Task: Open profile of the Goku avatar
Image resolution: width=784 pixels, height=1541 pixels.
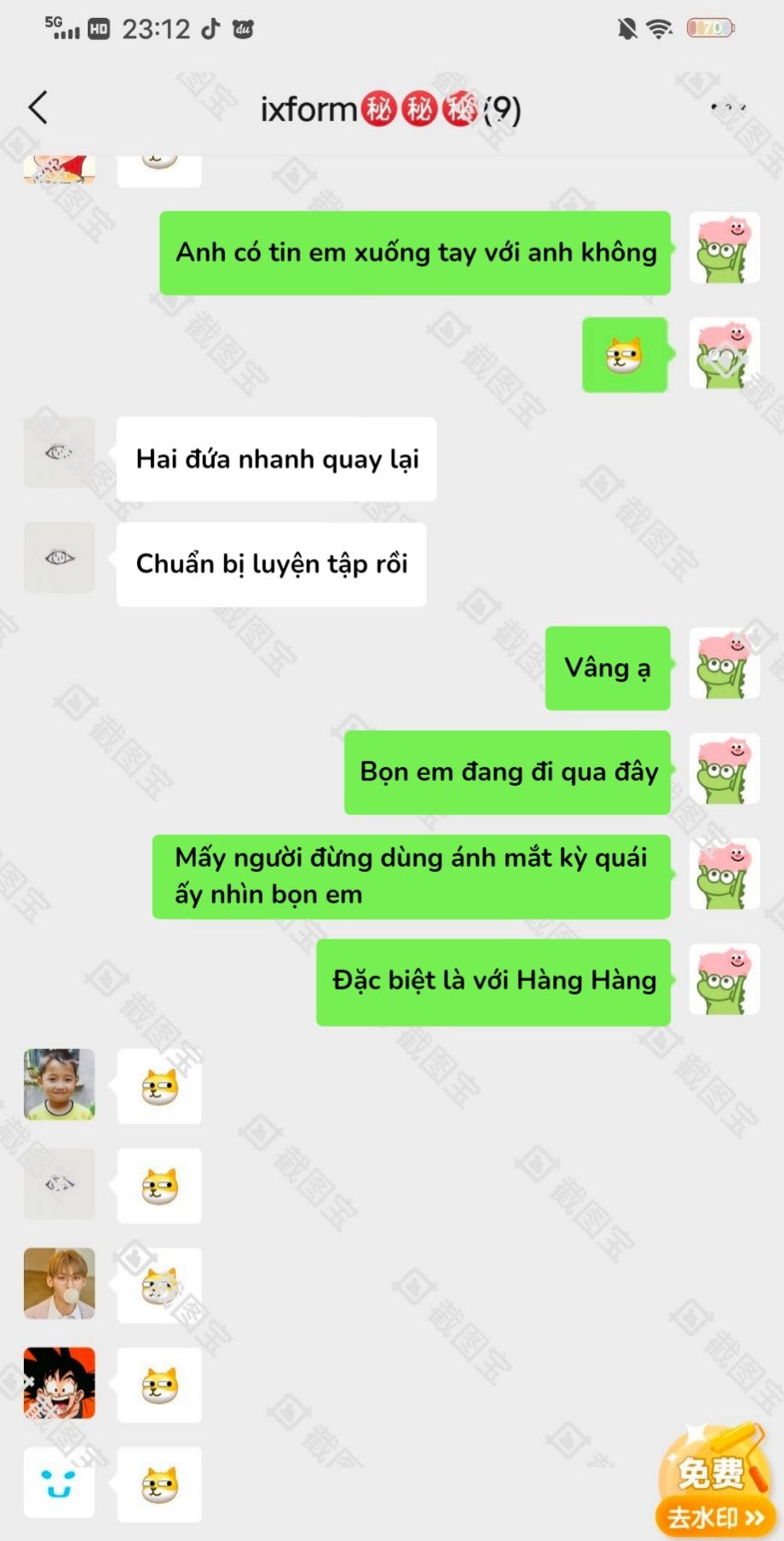Action: [59, 1382]
